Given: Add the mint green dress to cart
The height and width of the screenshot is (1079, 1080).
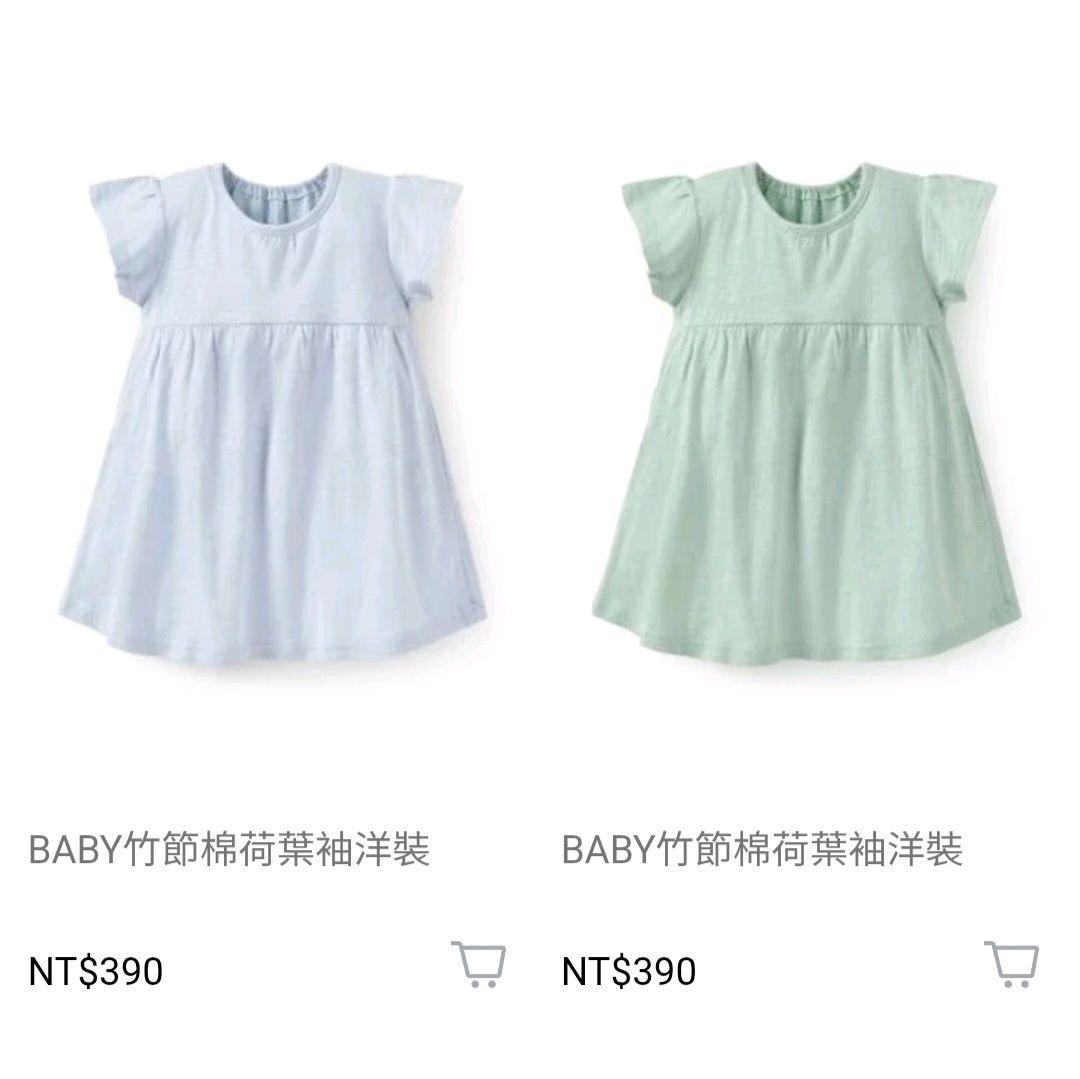Looking at the screenshot, I should [x=1011, y=964].
